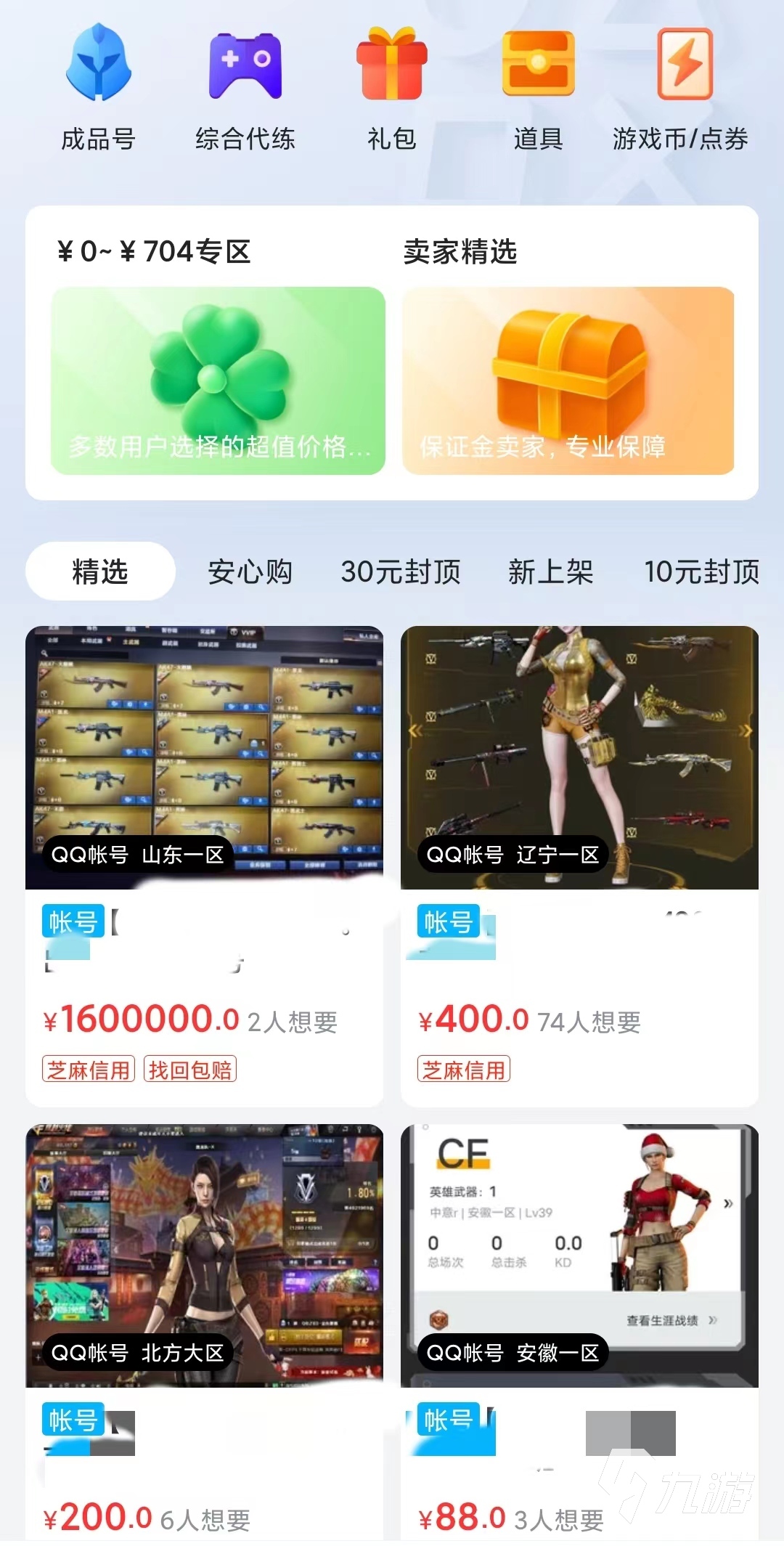
Task: Open the 成品号 category
Action: 98,87
